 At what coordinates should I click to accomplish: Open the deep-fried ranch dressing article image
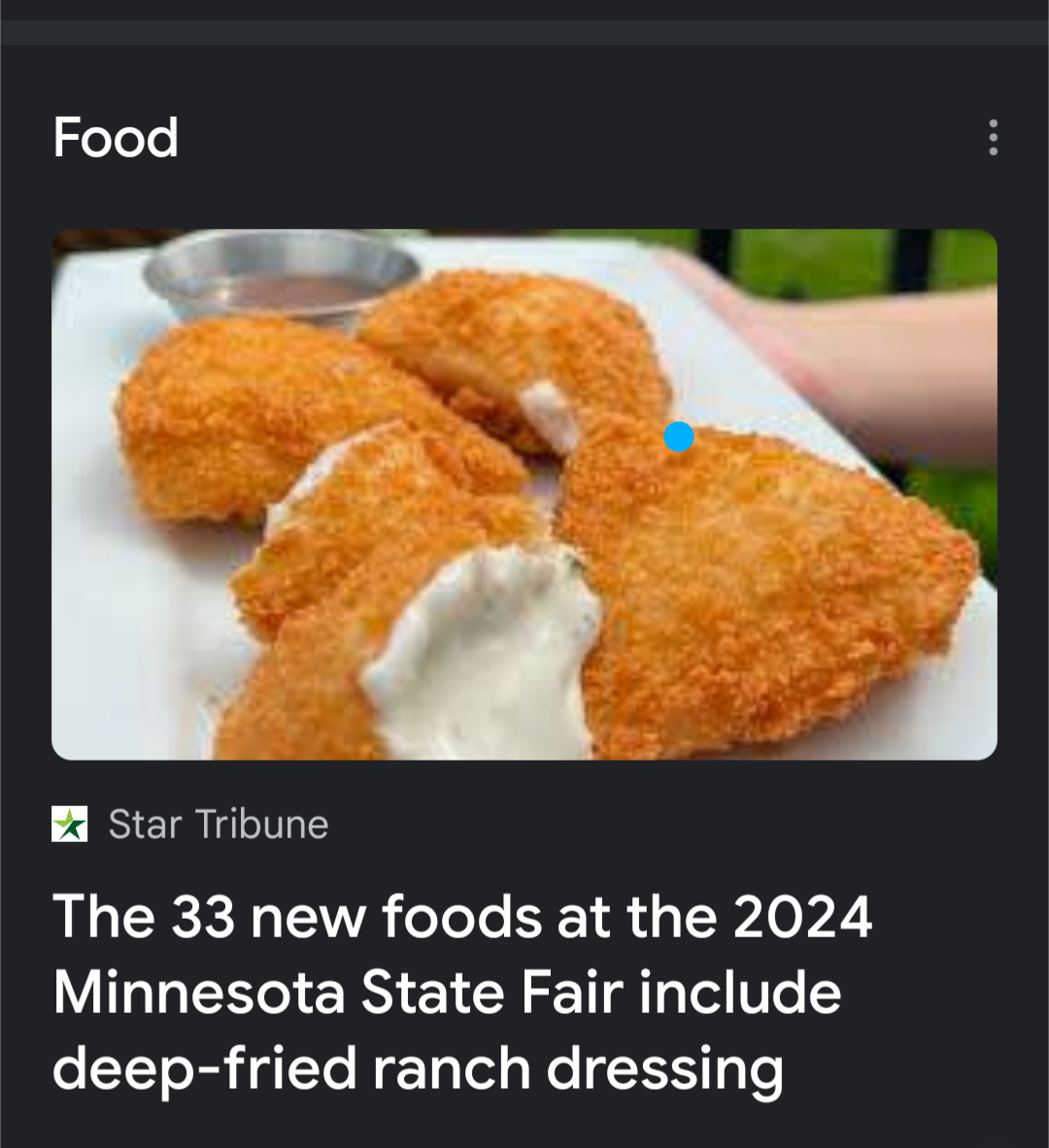(524, 494)
